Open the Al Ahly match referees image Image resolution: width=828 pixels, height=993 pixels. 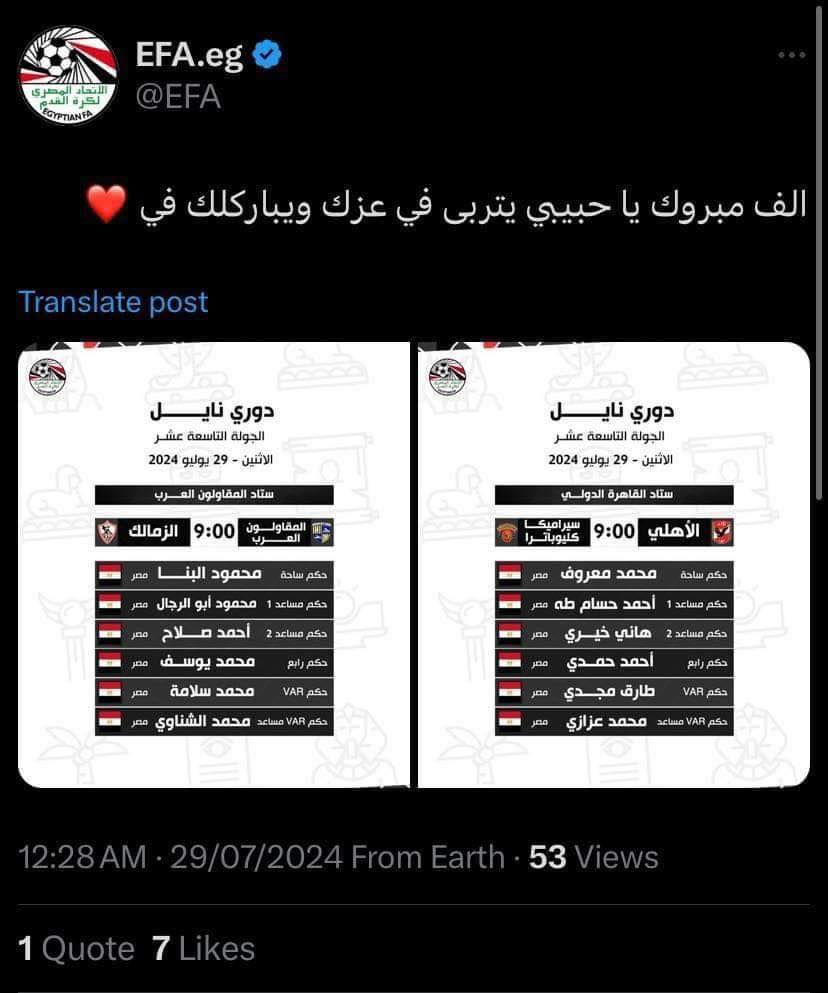click(613, 565)
